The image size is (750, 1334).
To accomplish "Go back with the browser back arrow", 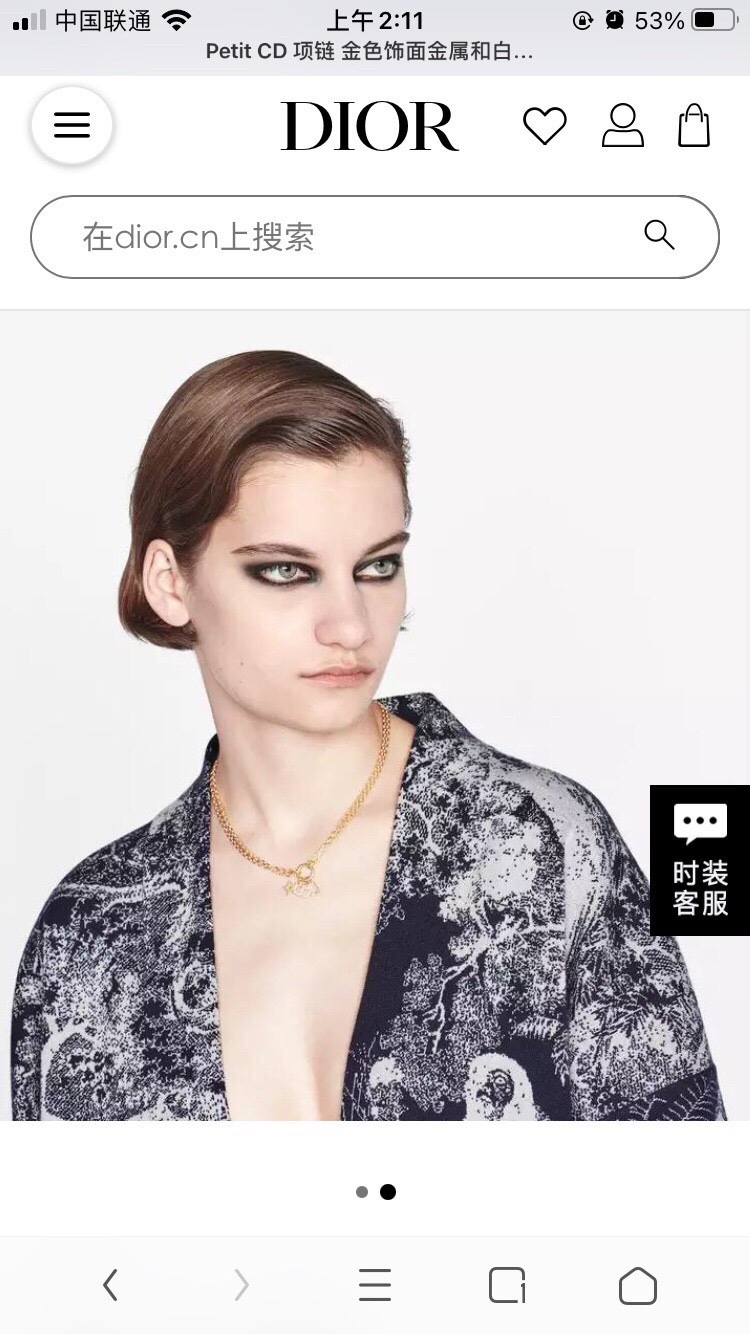I will tap(110, 1285).
